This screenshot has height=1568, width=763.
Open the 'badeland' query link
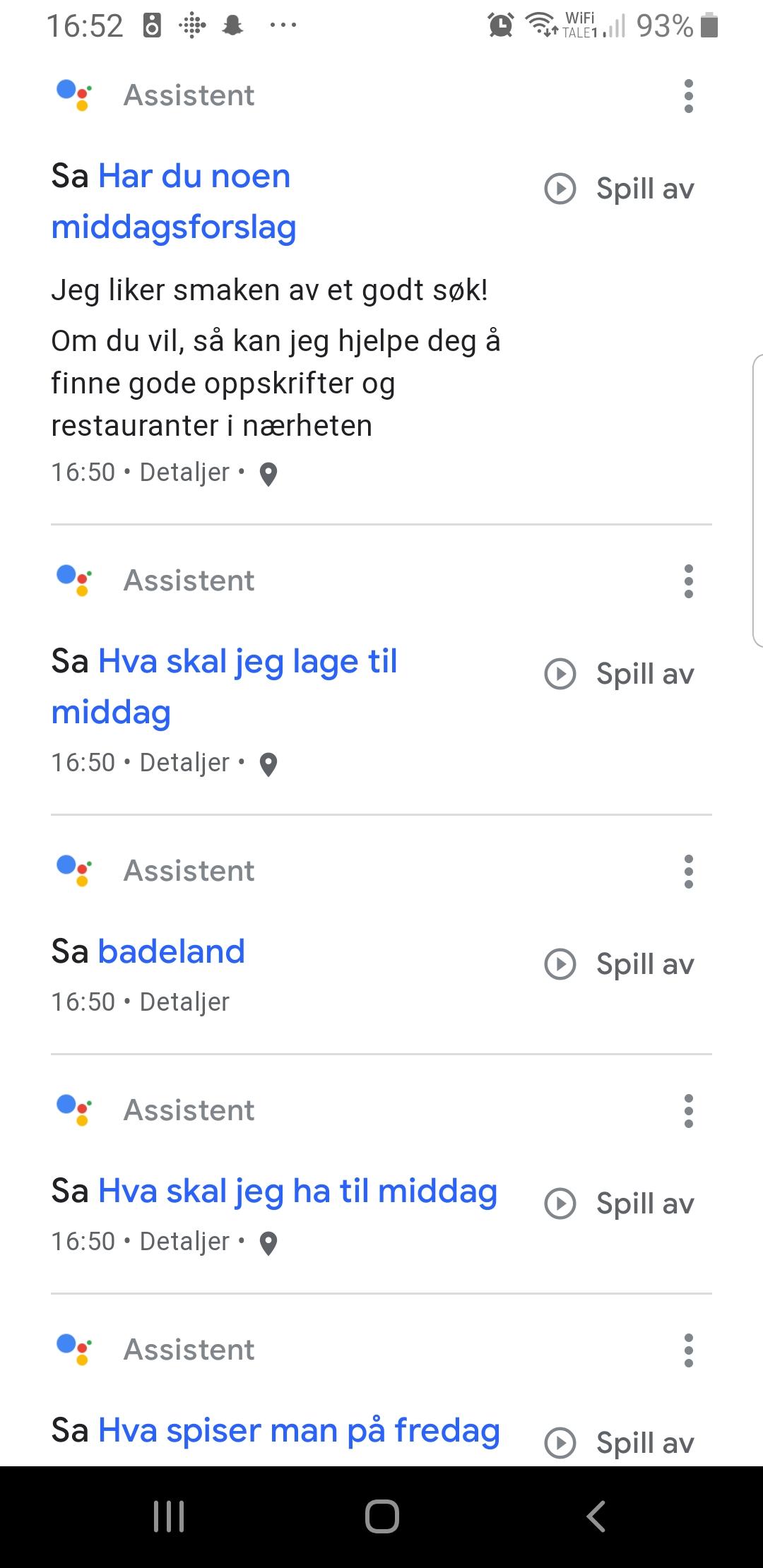pyautogui.click(x=172, y=951)
